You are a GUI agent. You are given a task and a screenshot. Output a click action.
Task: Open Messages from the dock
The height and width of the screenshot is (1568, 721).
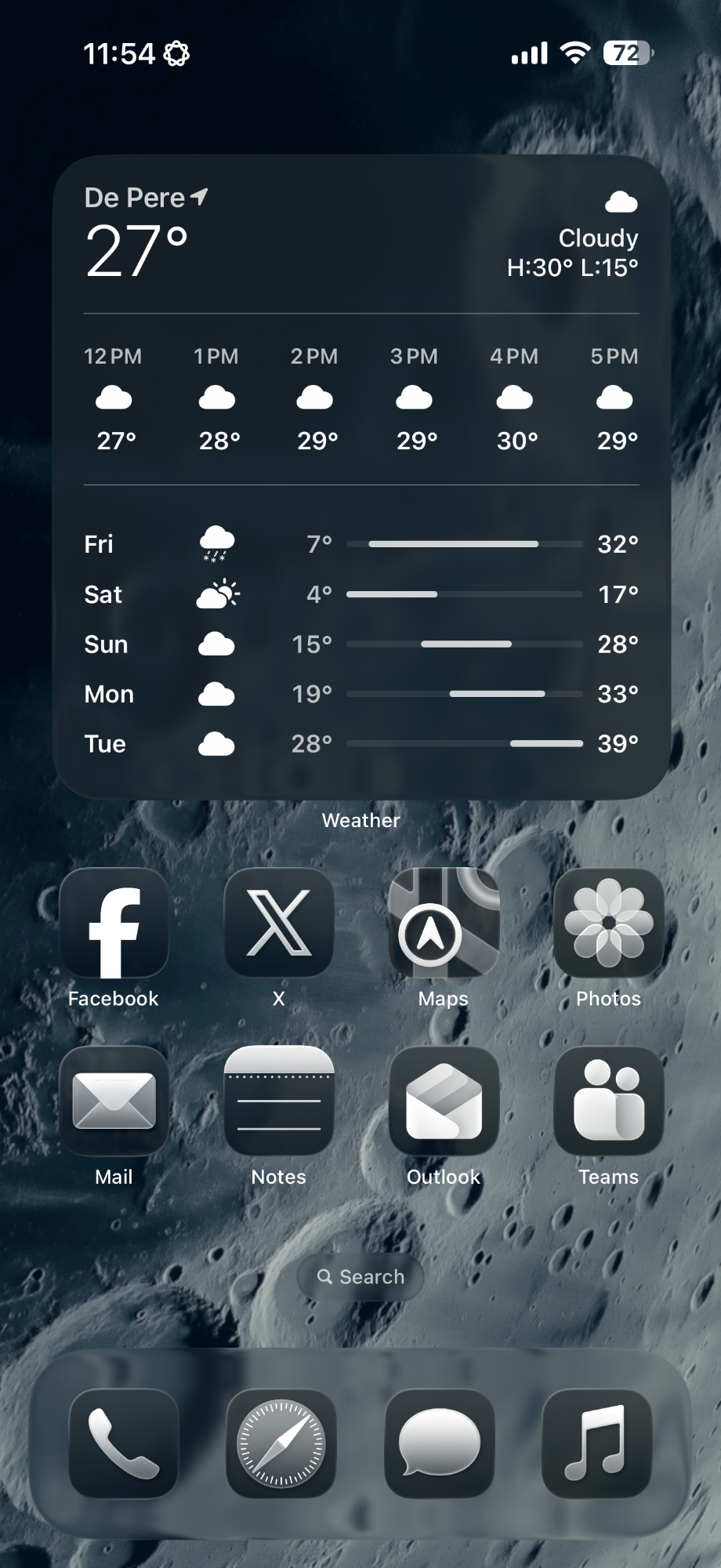coord(440,1443)
